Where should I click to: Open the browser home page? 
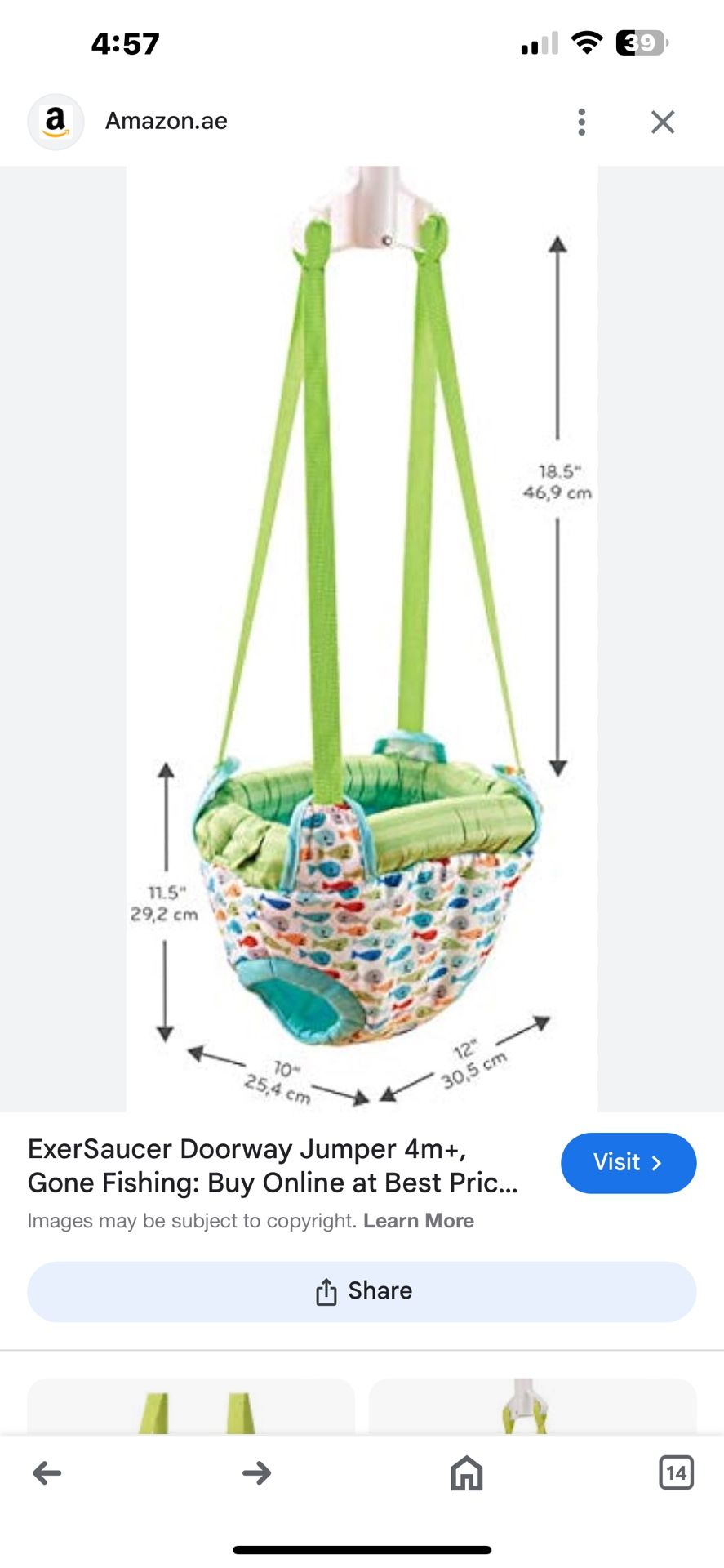(466, 1473)
